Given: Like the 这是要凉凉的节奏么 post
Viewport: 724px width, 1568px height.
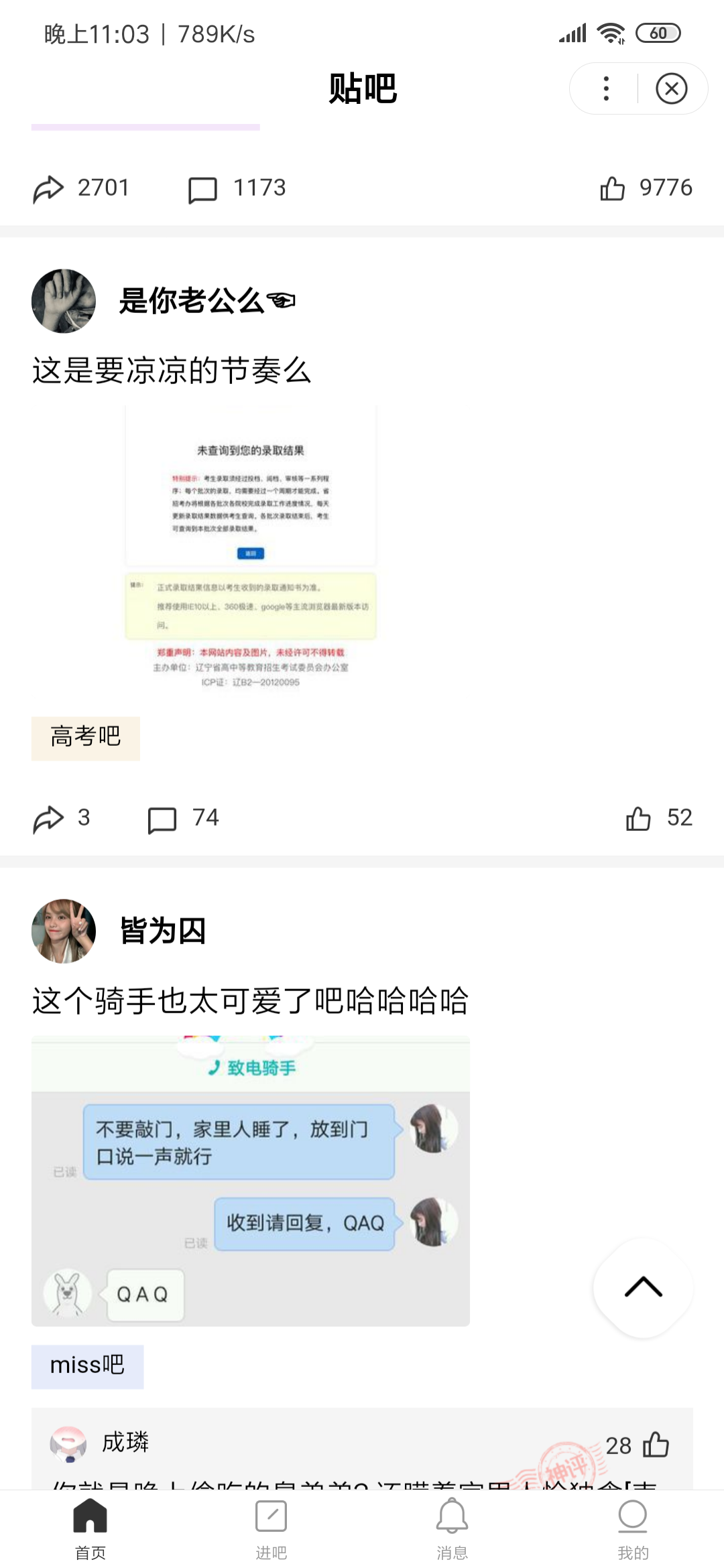Looking at the screenshot, I should click(638, 818).
